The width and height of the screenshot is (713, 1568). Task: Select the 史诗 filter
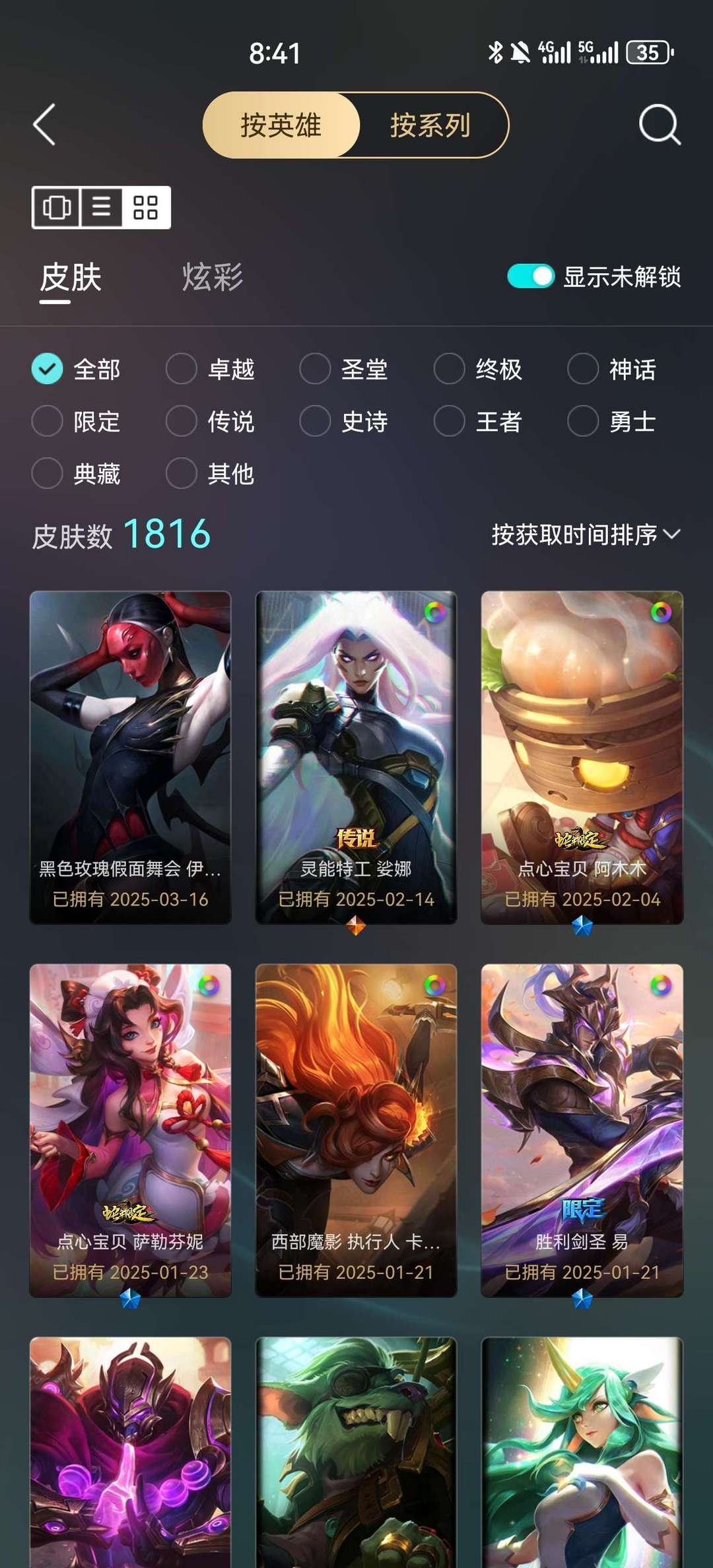coord(344,421)
